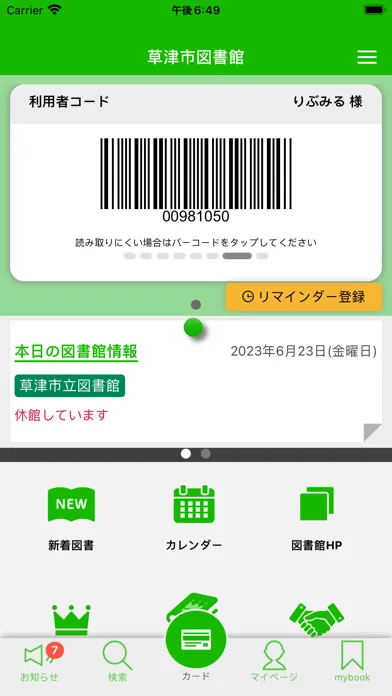Tap the barcode to enlarge it
This screenshot has width=392, height=696.
[196, 174]
